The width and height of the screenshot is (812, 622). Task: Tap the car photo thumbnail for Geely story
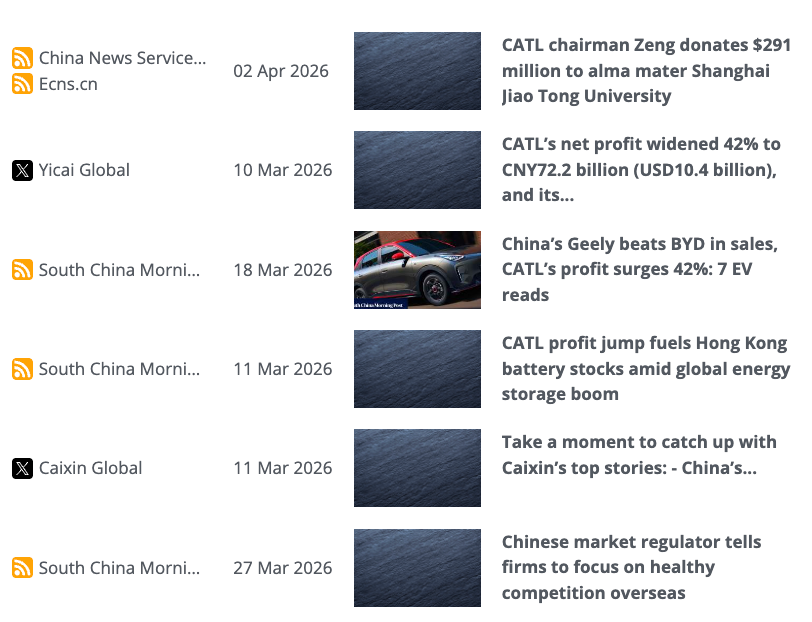(x=417, y=270)
